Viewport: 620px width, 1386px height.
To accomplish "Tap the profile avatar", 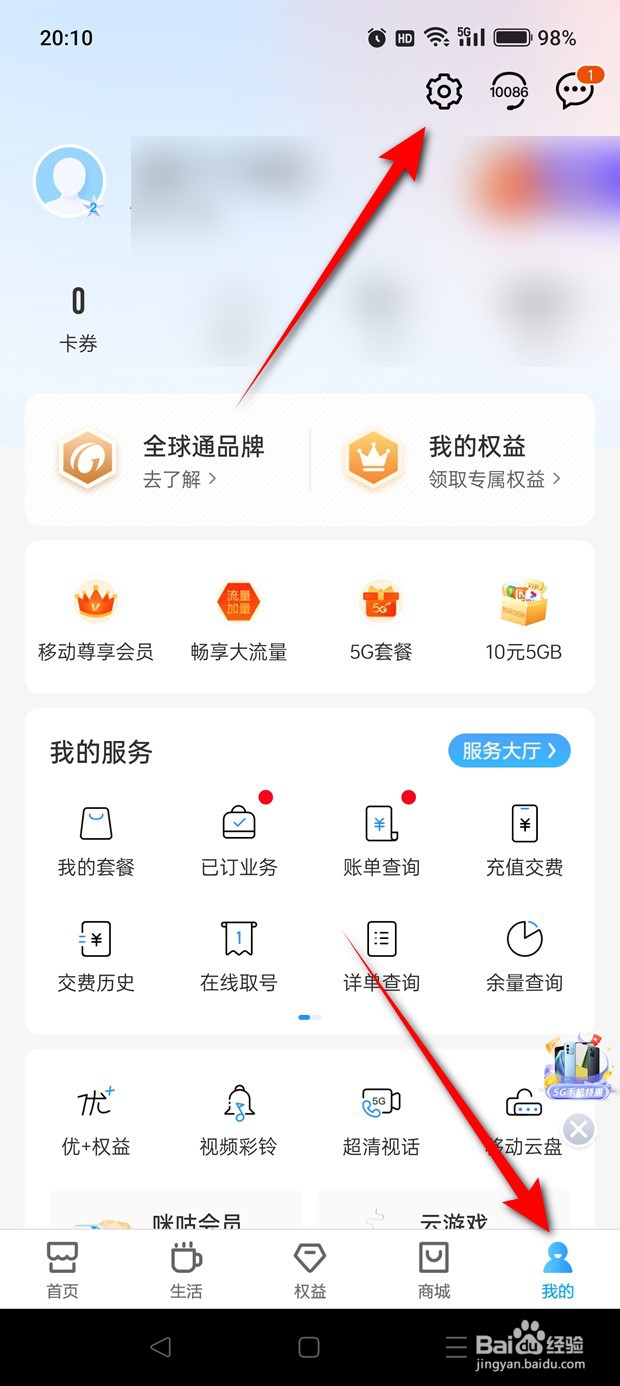I will (x=70, y=182).
